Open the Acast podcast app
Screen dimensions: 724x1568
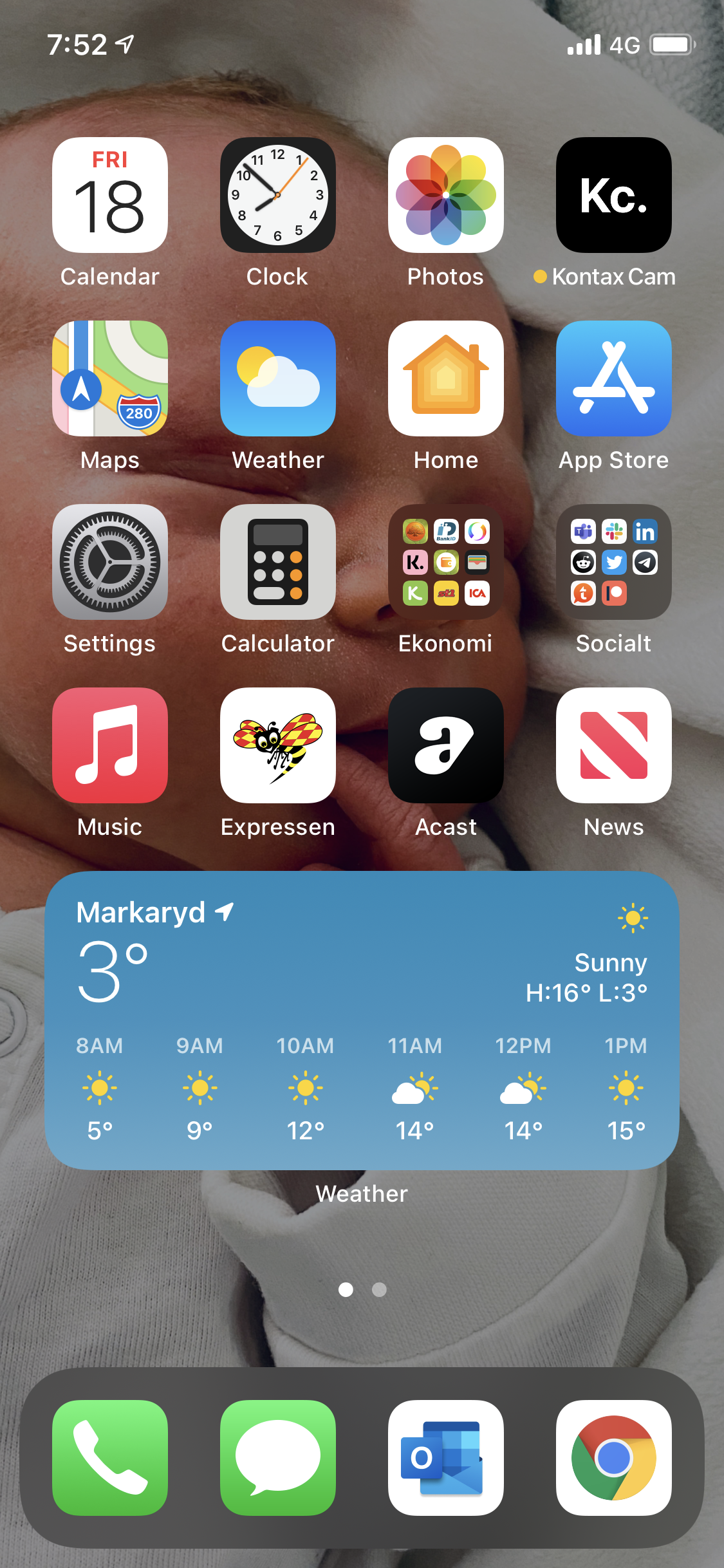(446, 745)
